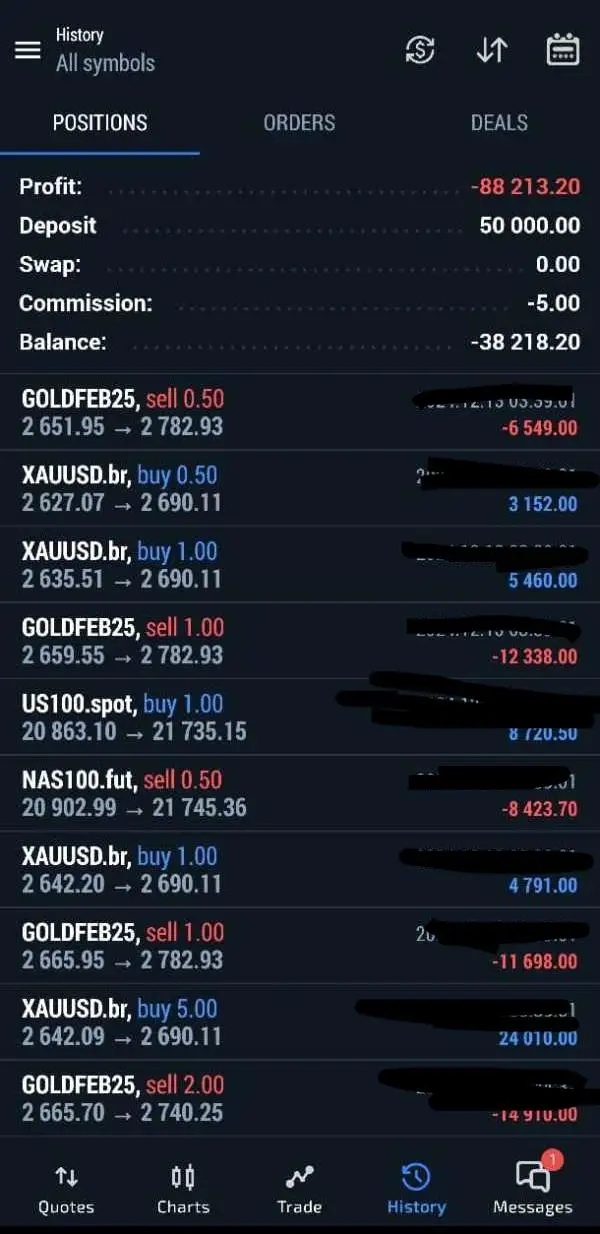Switch to the Orders tab

pos(299,123)
